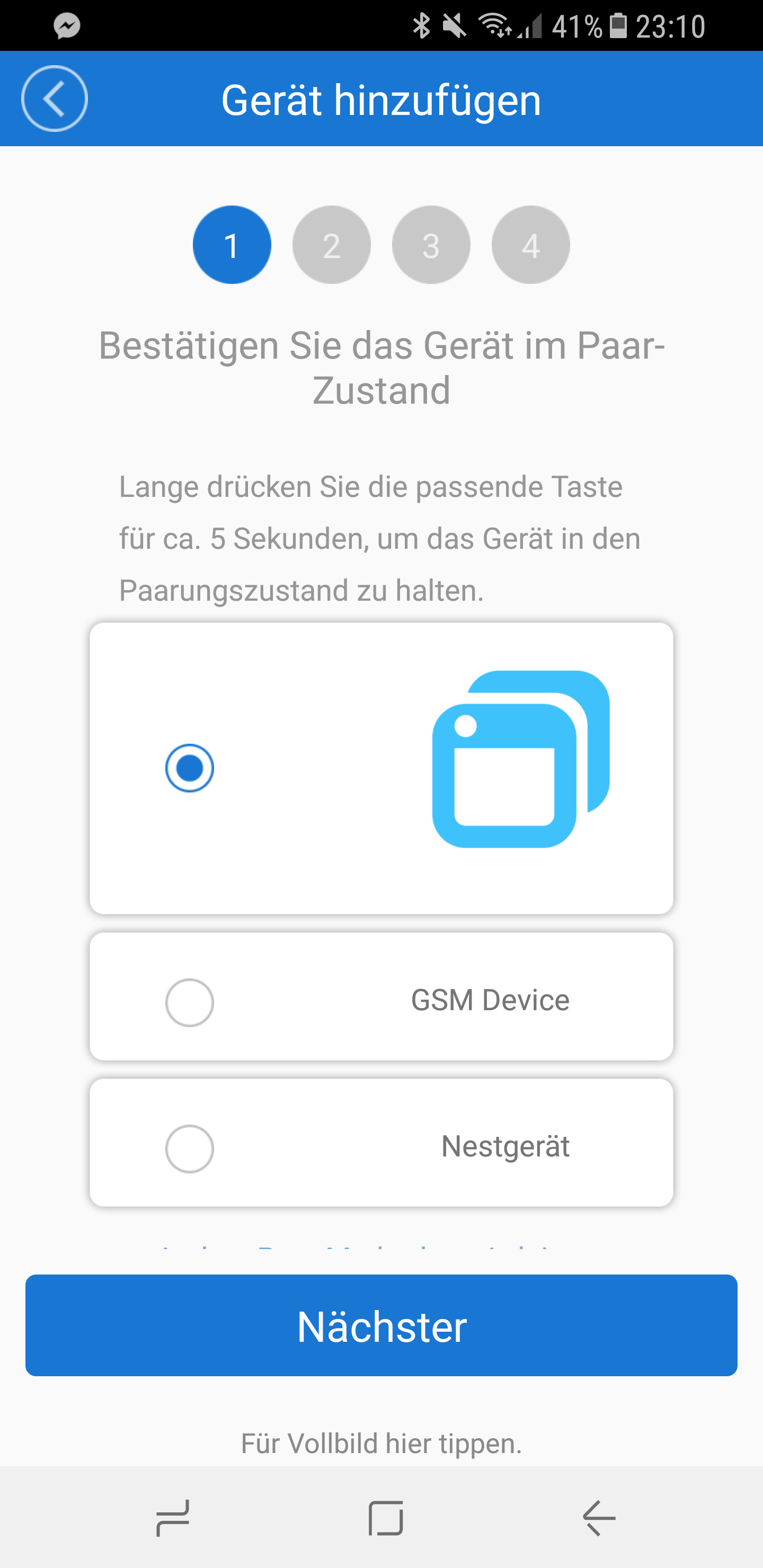
Task: Open recent apps from the navigation bar
Action: 173,1518
